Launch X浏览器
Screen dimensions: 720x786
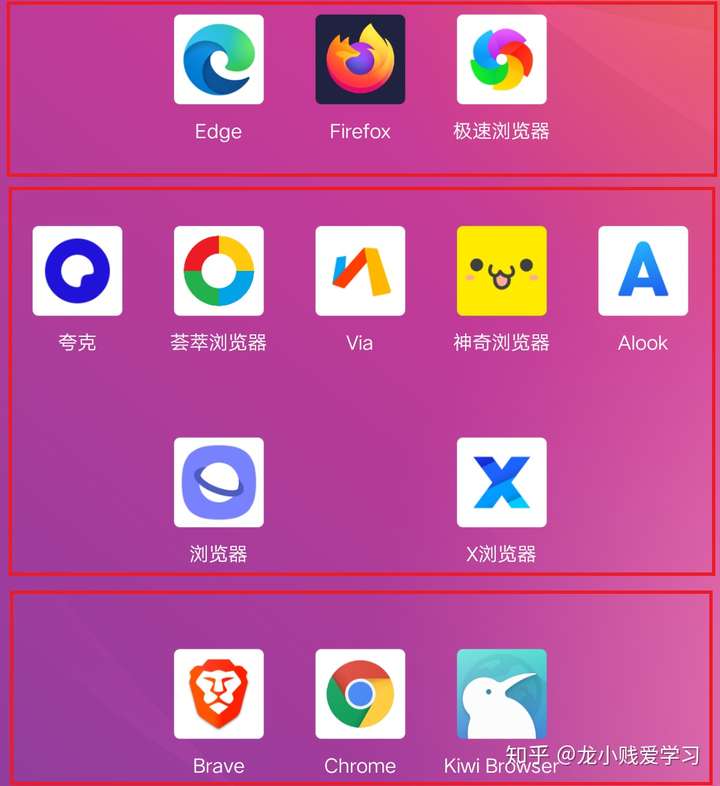(501, 482)
